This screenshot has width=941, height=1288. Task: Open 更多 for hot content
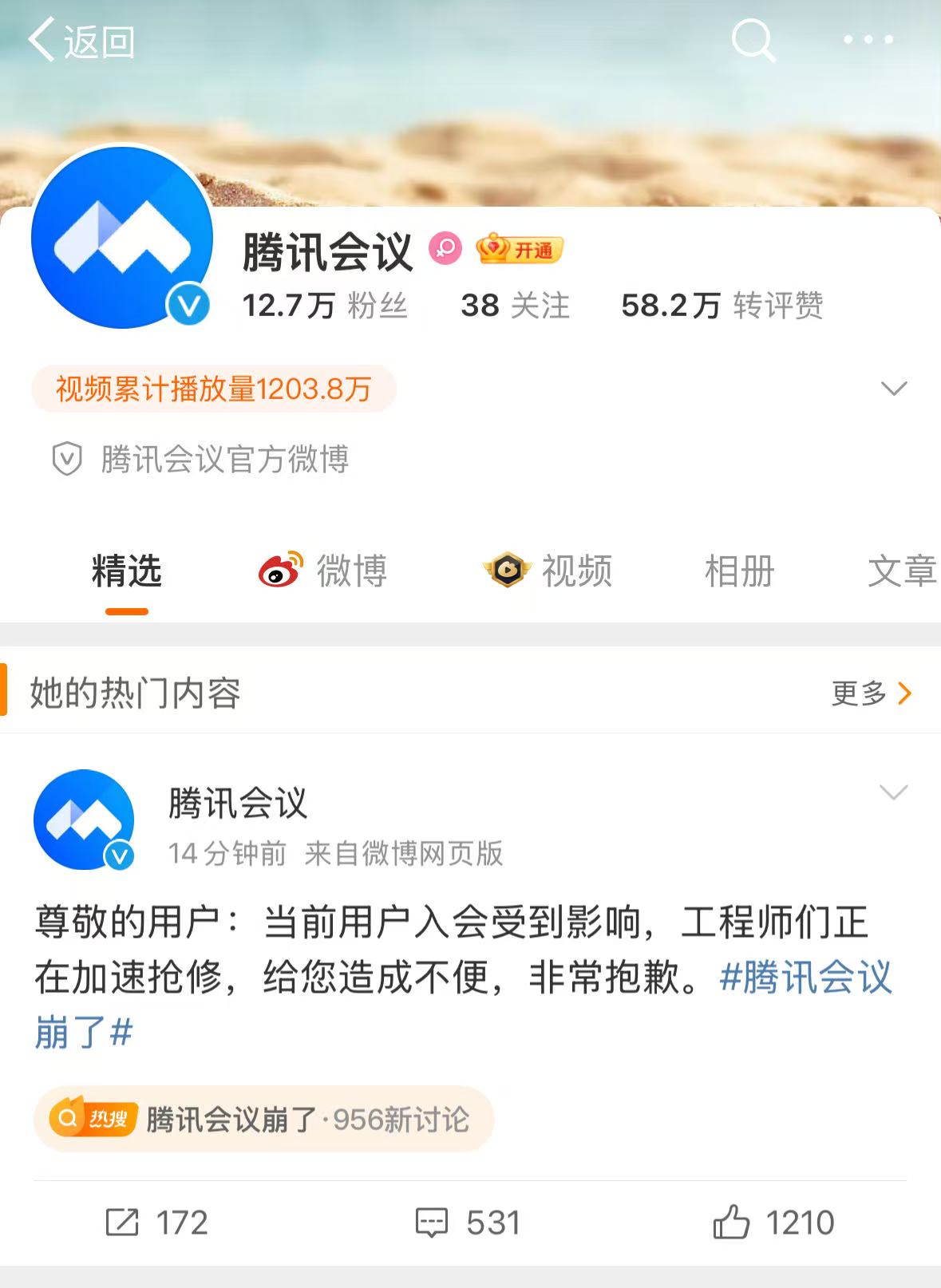point(871,693)
